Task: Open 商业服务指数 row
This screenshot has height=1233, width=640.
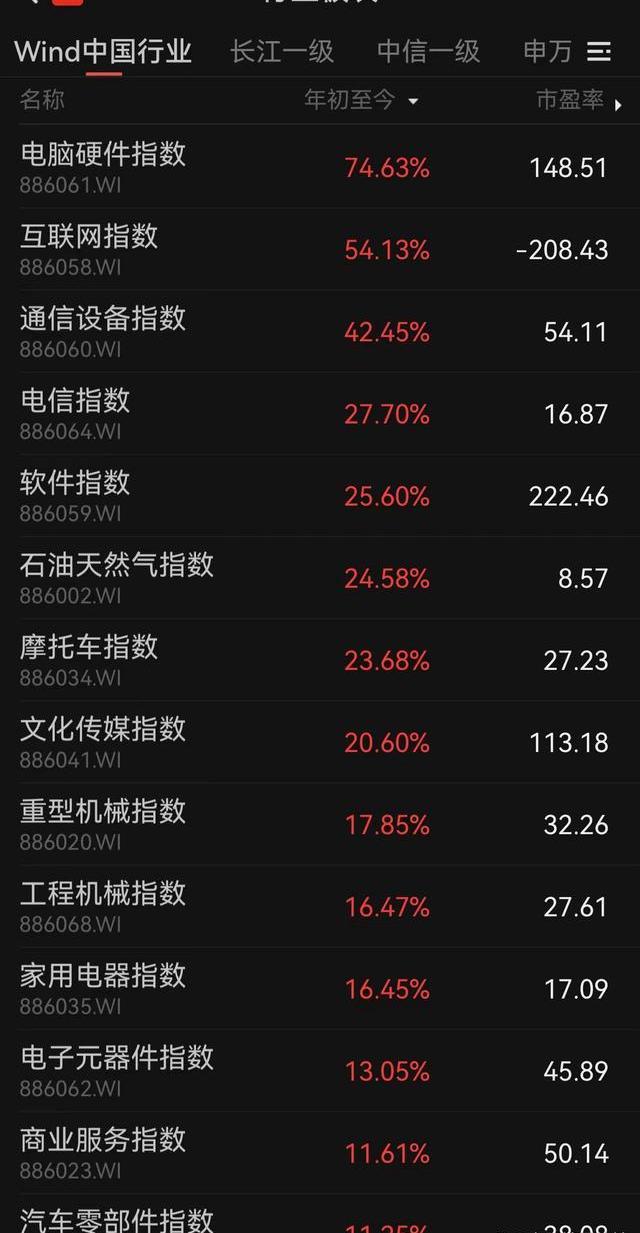Action: pos(320,1151)
